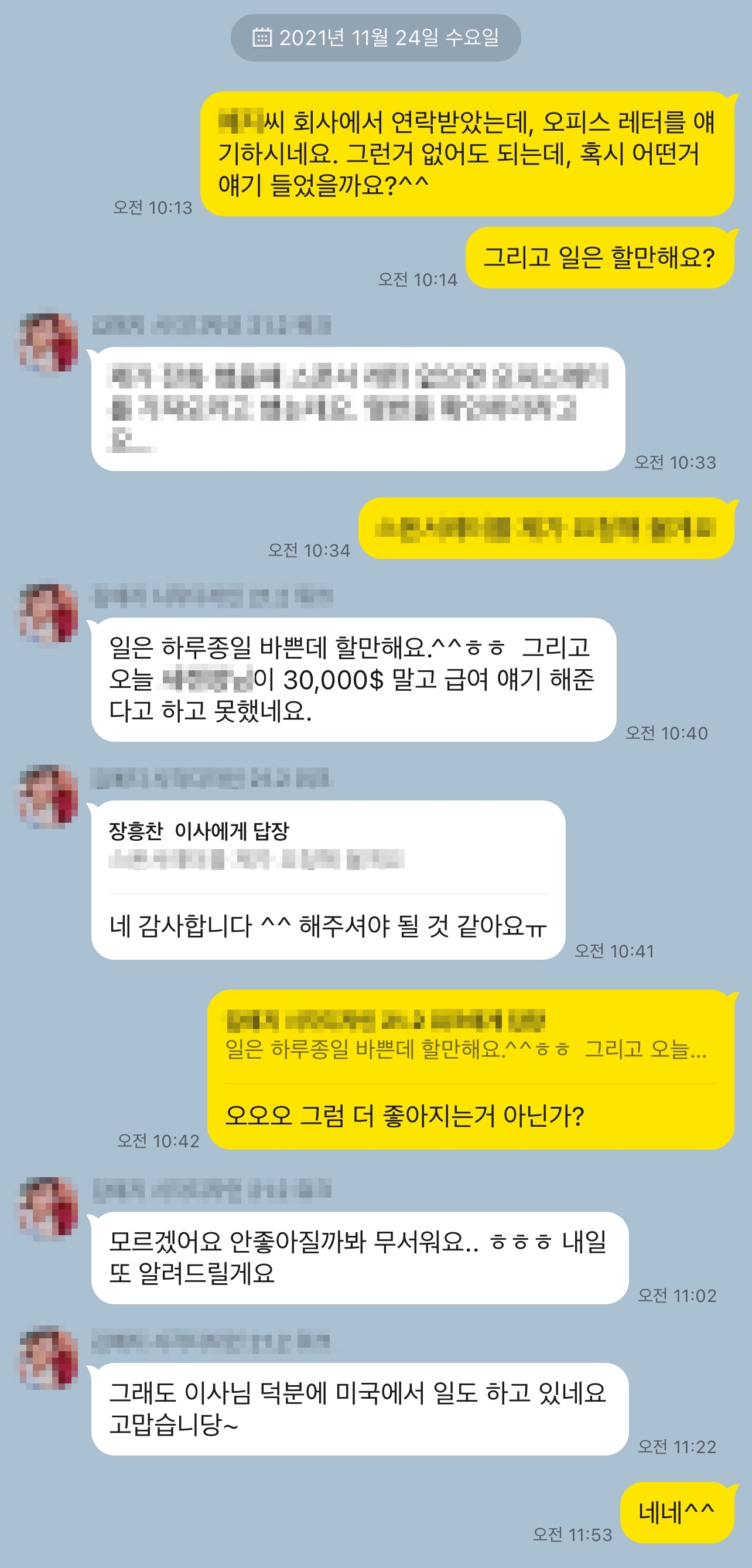Open profile photo beside the 30,000$ message
The height and width of the screenshot is (1568, 752).
[49, 613]
